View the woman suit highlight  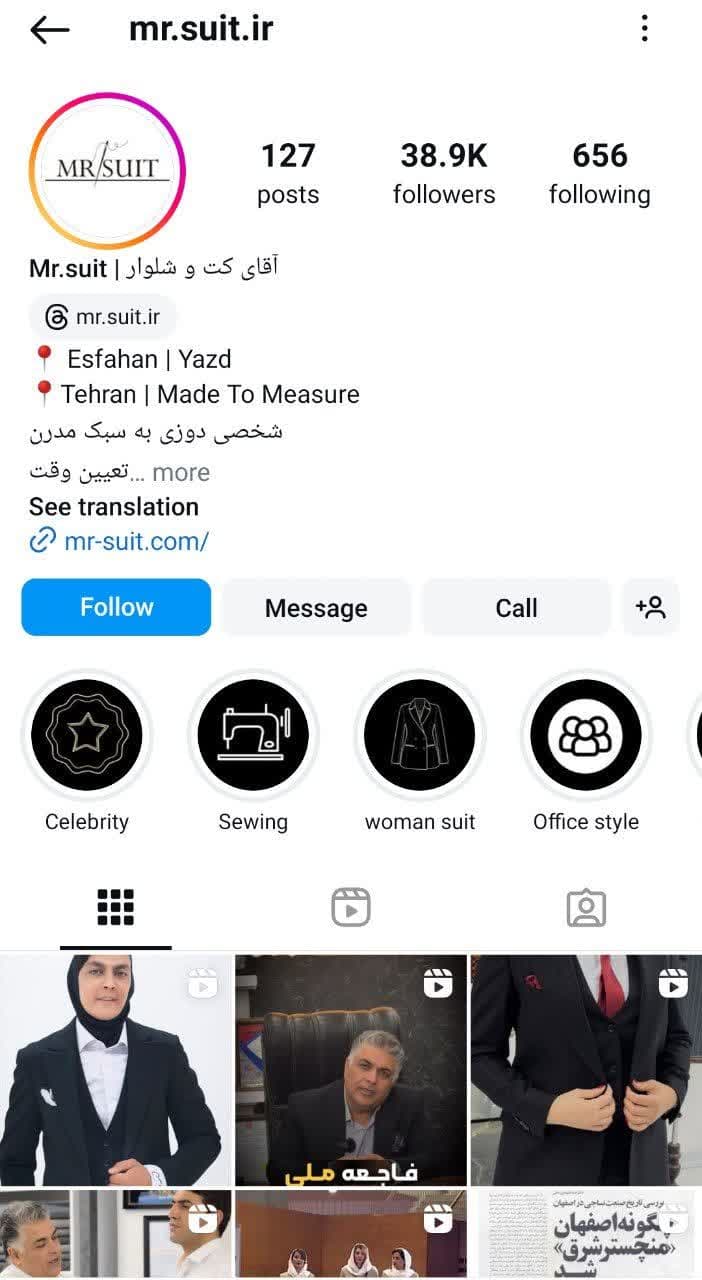pos(420,735)
